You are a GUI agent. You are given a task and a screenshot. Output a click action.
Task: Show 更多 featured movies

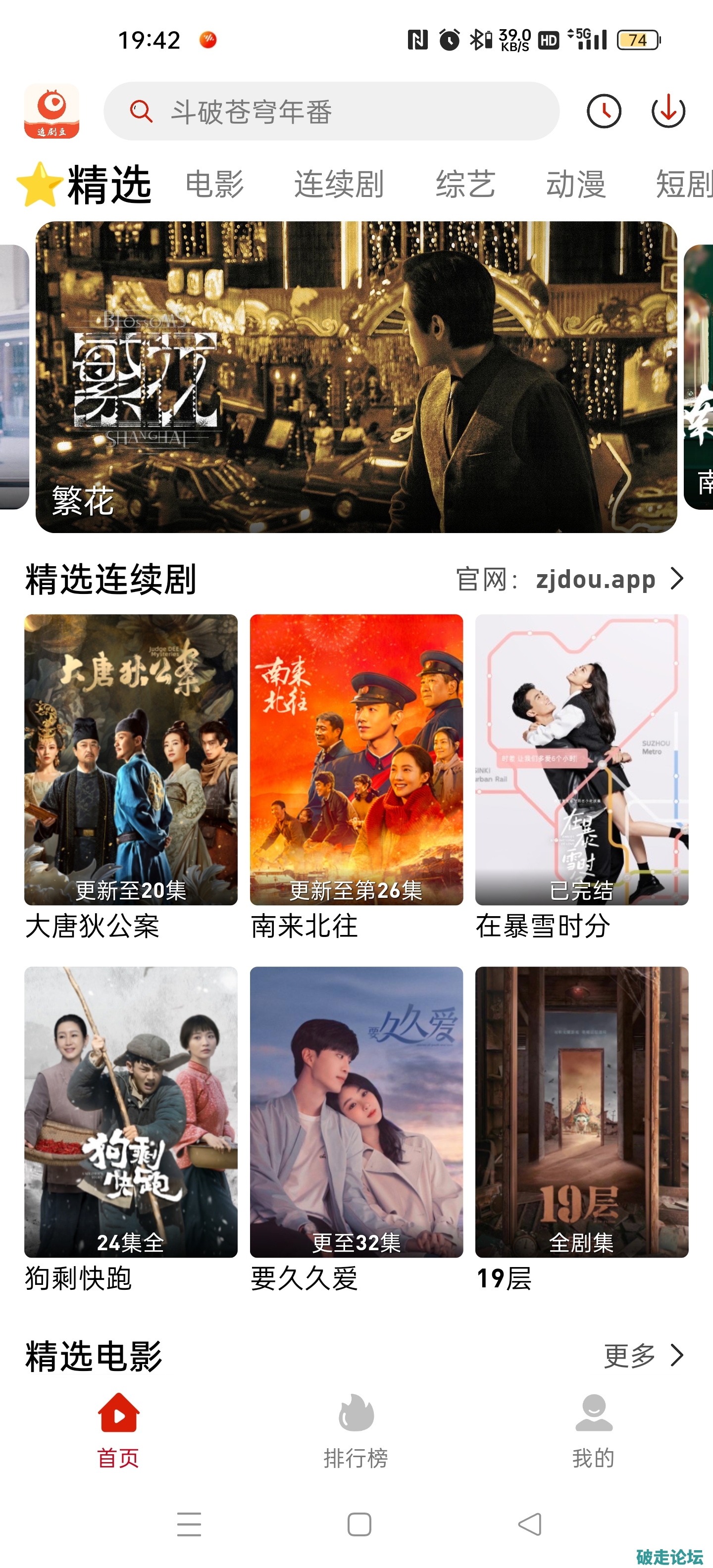coord(643,1356)
